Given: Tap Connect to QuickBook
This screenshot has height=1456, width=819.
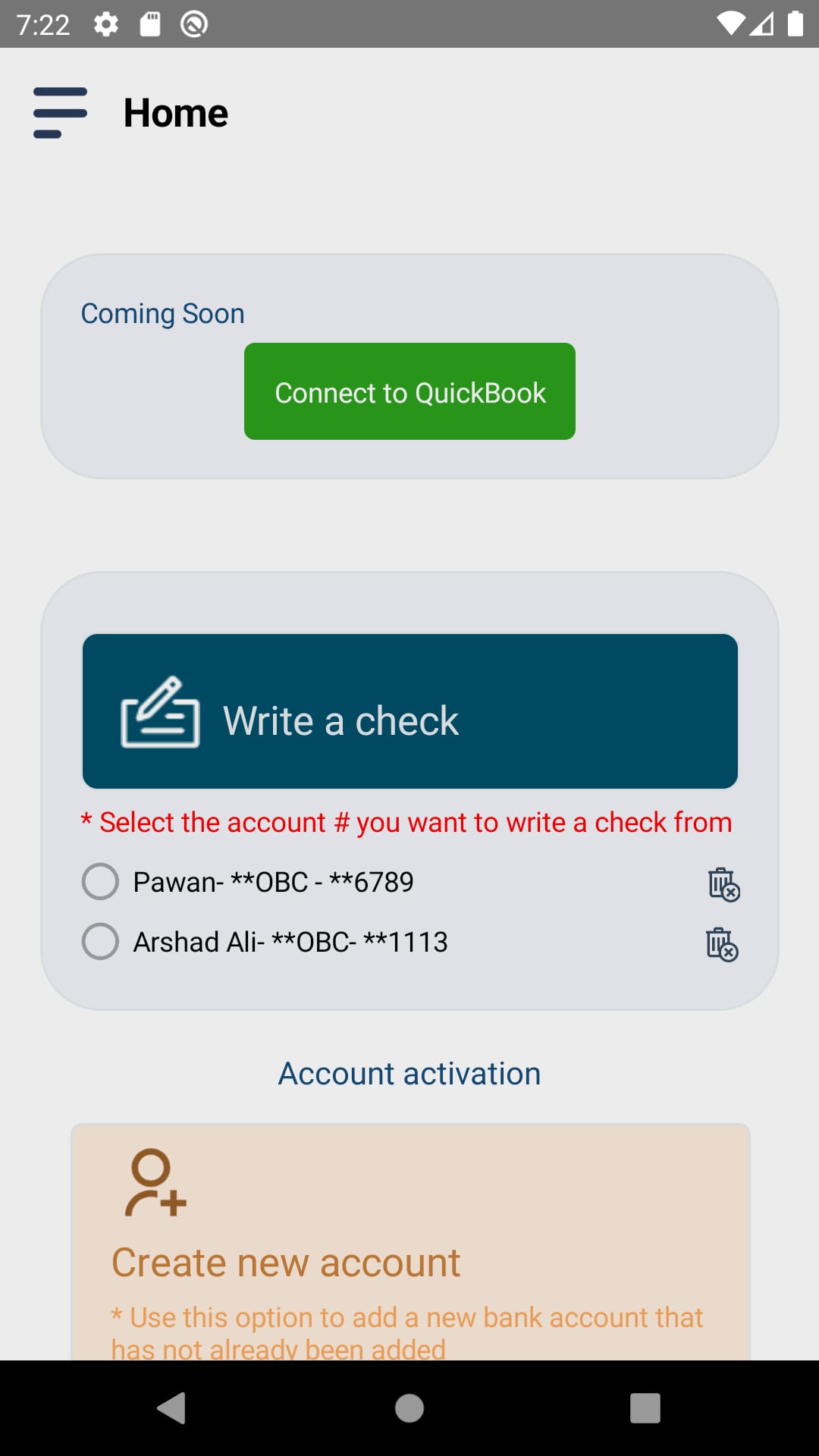Looking at the screenshot, I should tap(409, 391).
